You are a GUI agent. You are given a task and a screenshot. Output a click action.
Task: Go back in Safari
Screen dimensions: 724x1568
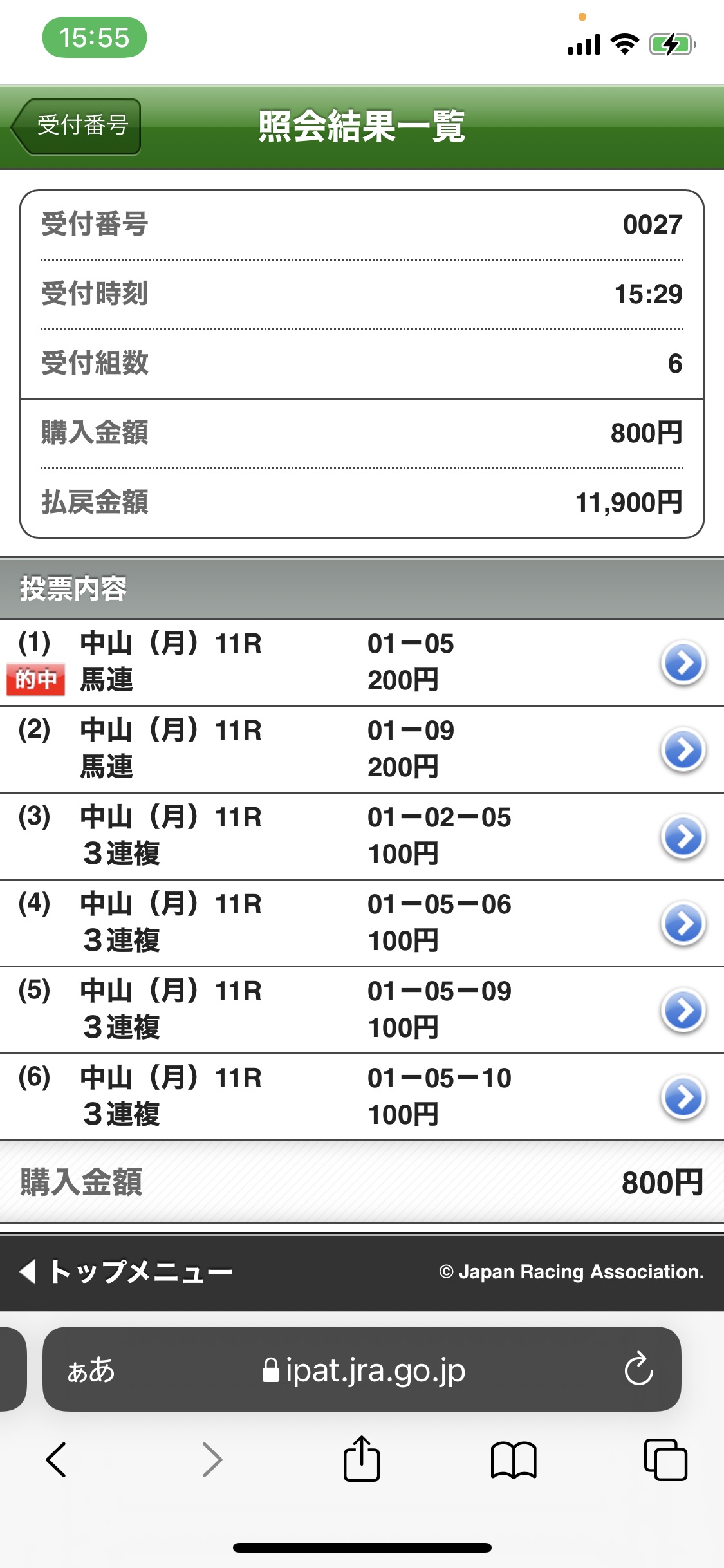coord(56,1459)
